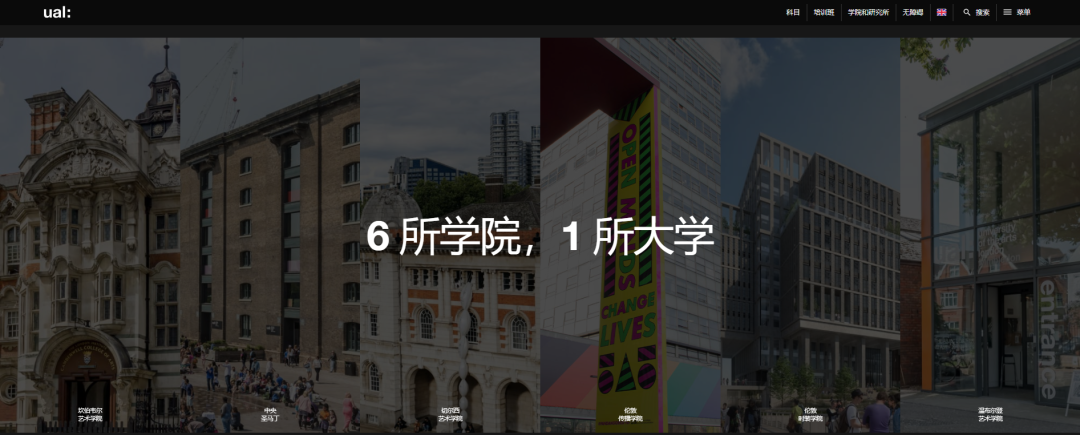
Task: Open the 搜索 search button
Action: coord(976,12)
